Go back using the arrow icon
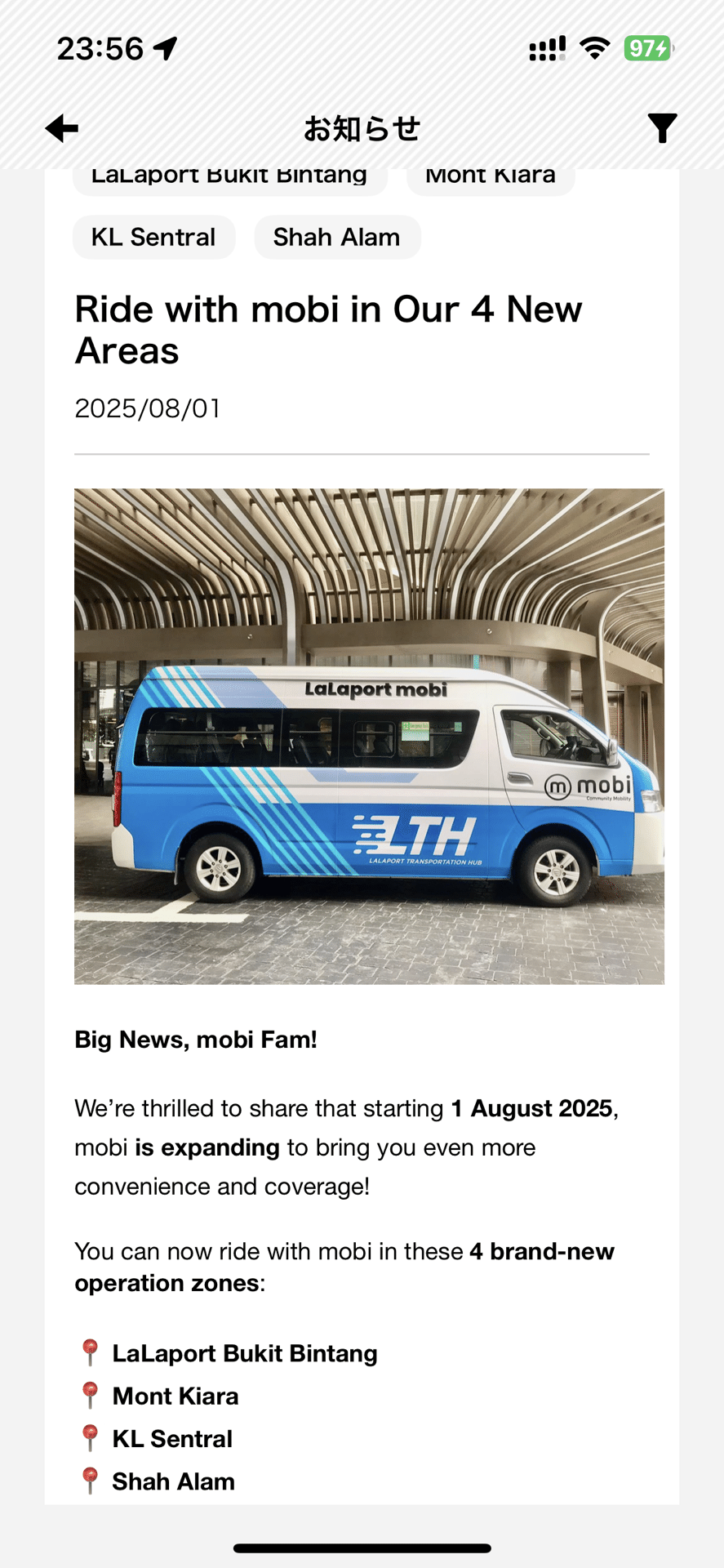The height and width of the screenshot is (1568, 724). coord(62,128)
